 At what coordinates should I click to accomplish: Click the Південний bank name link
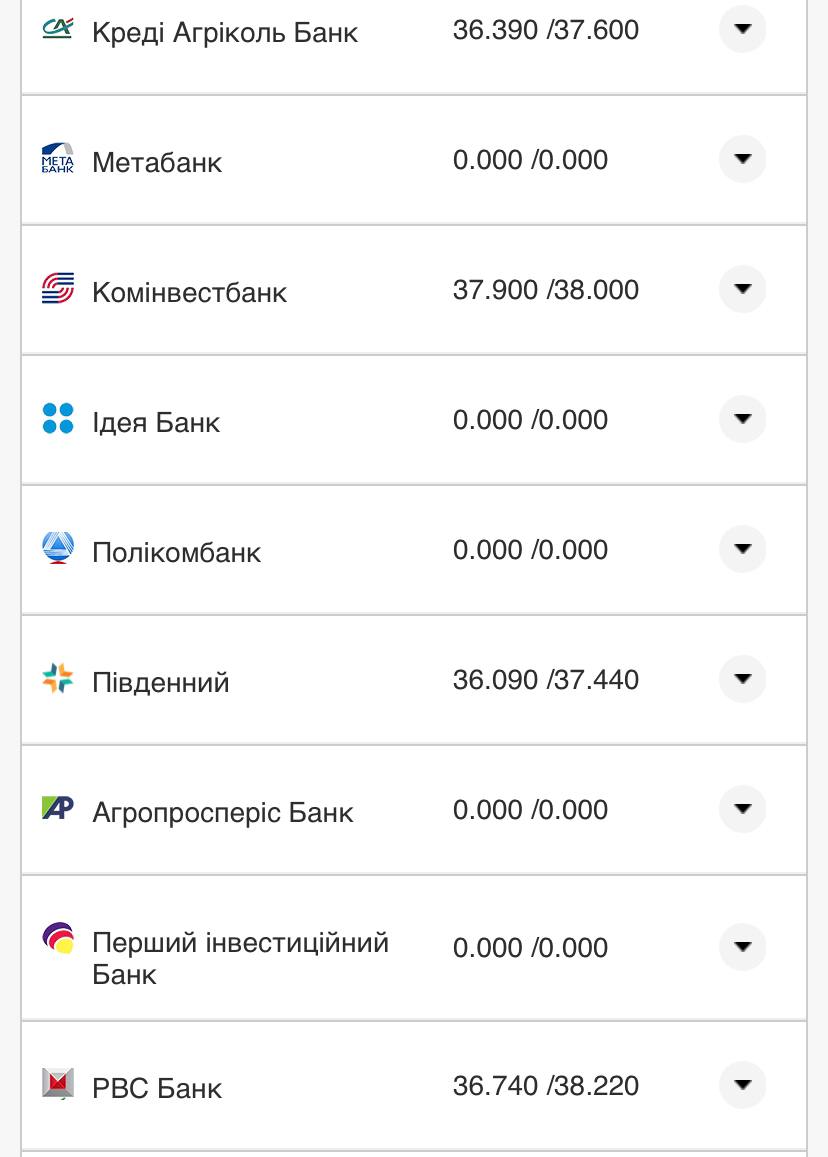tap(159, 681)
